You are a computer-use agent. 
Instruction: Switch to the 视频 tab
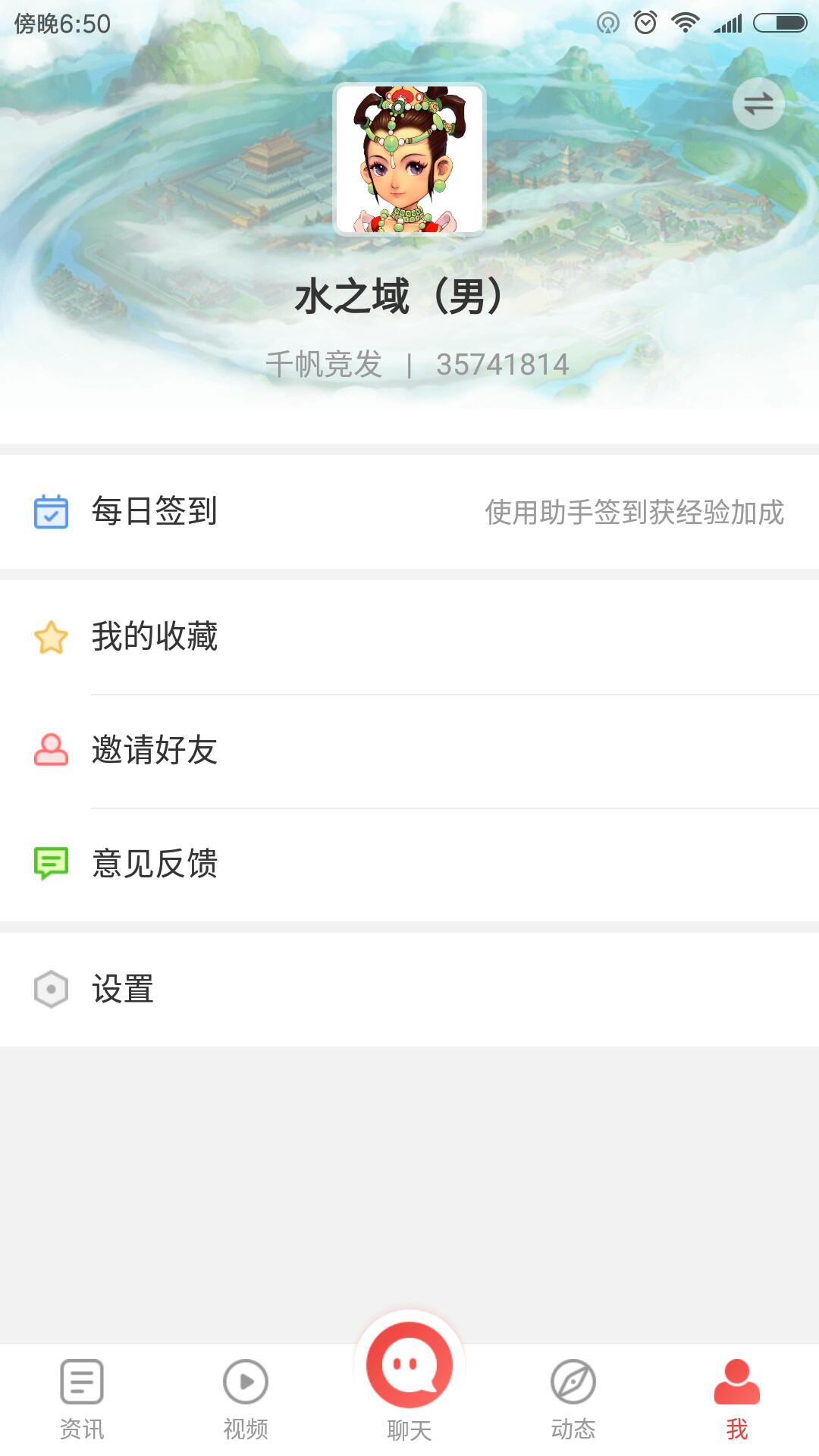[246, 1399]
